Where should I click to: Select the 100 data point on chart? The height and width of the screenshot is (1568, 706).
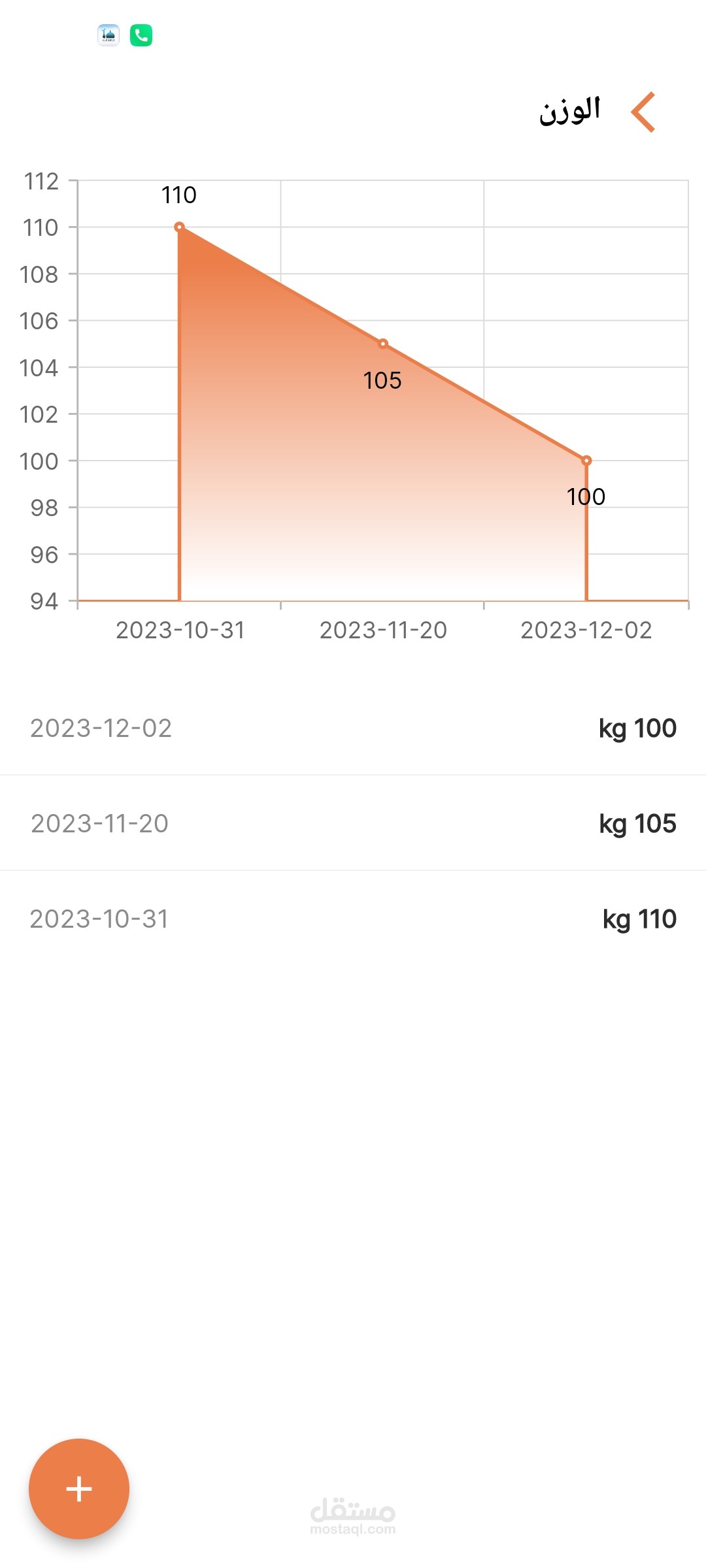click(586, 461)
